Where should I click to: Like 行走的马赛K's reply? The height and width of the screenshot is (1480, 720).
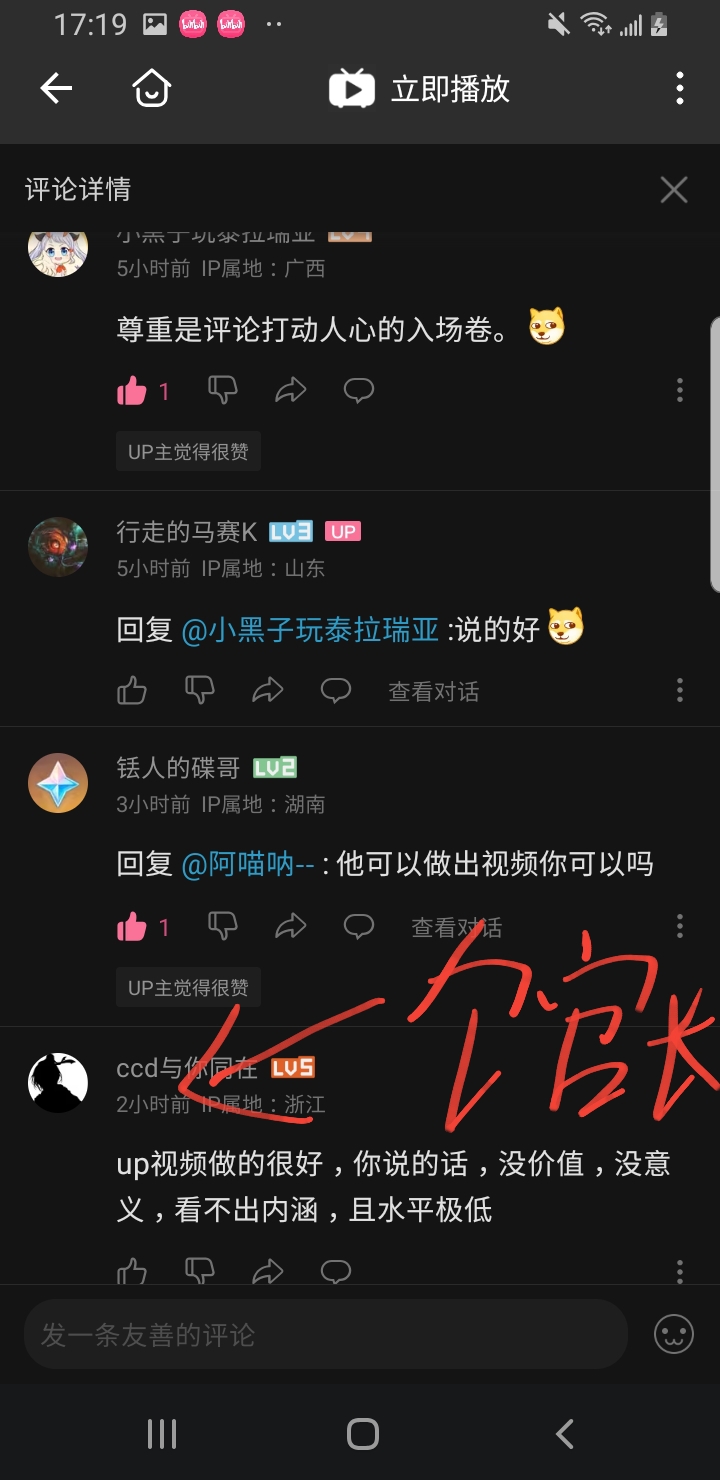132,690
